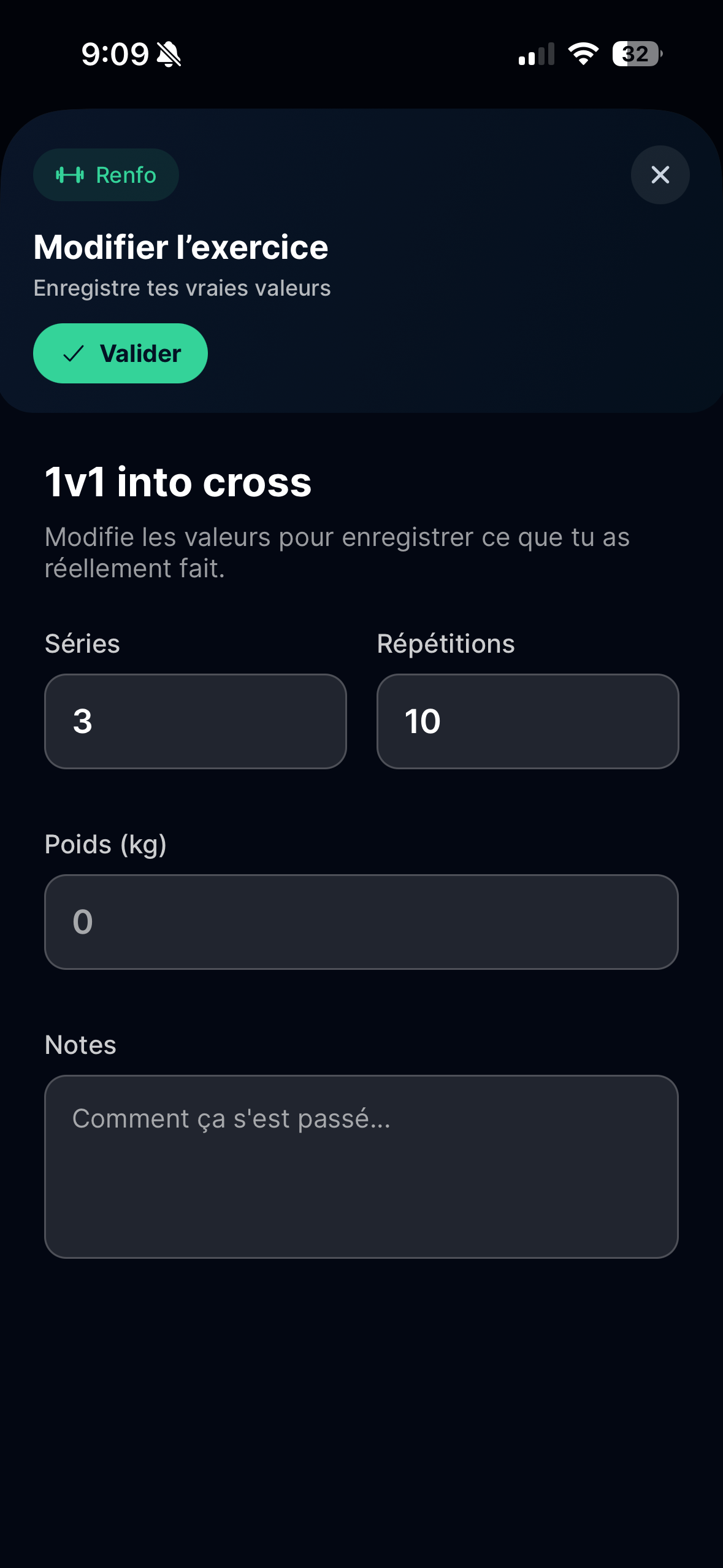Screen dimensions: 723x1568
Task: Tap the muted notifications bell icon in status bar
Action: (167, 55)
